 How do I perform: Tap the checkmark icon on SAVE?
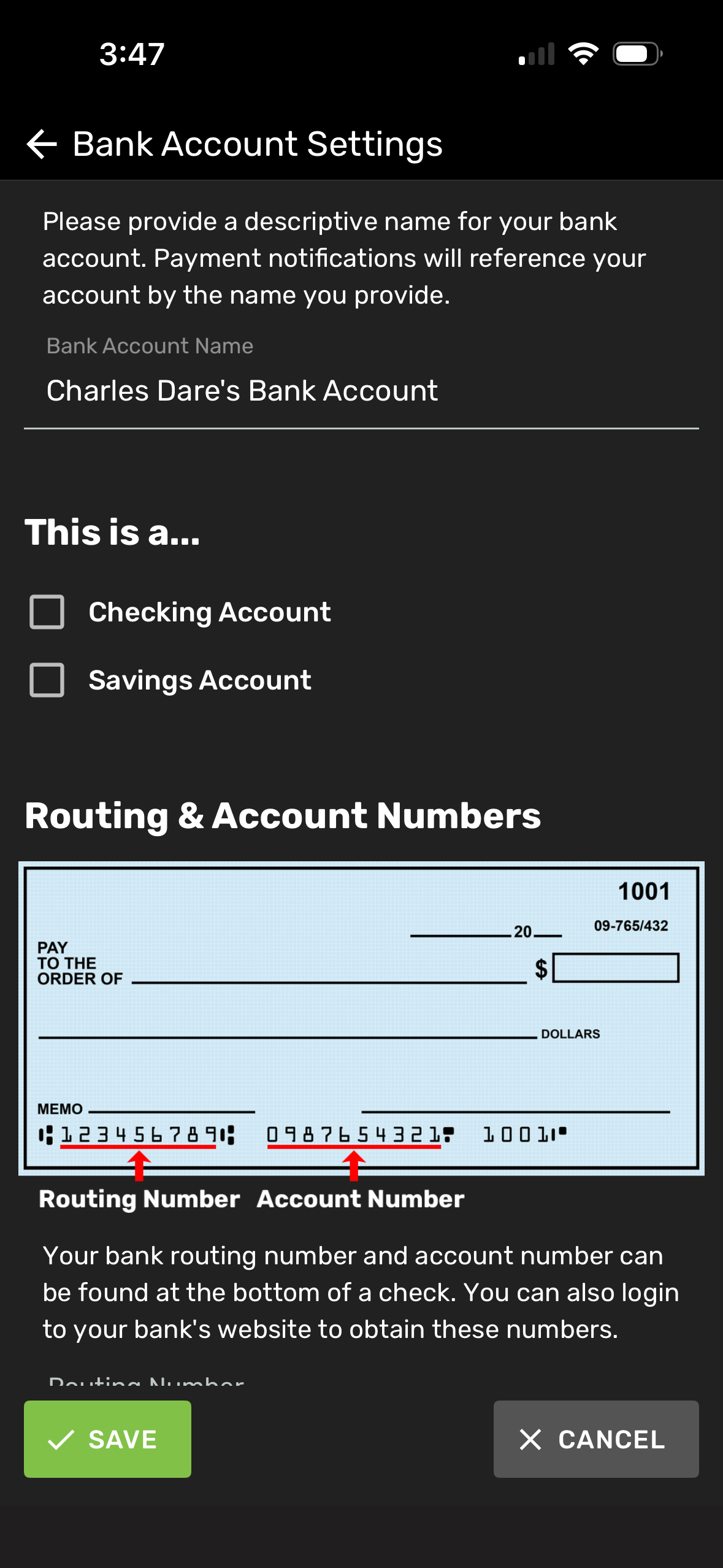click(x=63, y=1439)
